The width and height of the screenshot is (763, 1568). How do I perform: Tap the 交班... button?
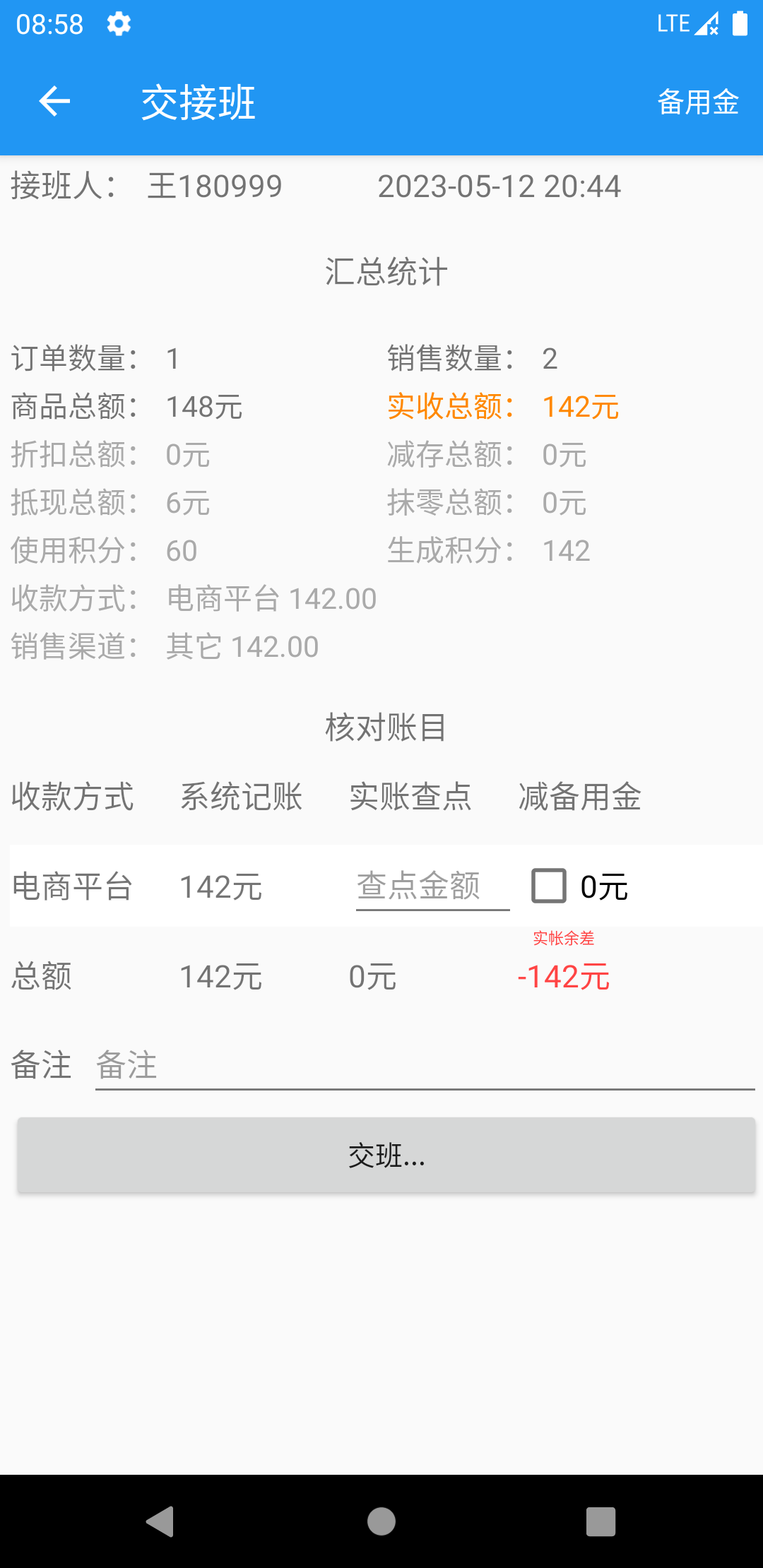[386, 1156]
